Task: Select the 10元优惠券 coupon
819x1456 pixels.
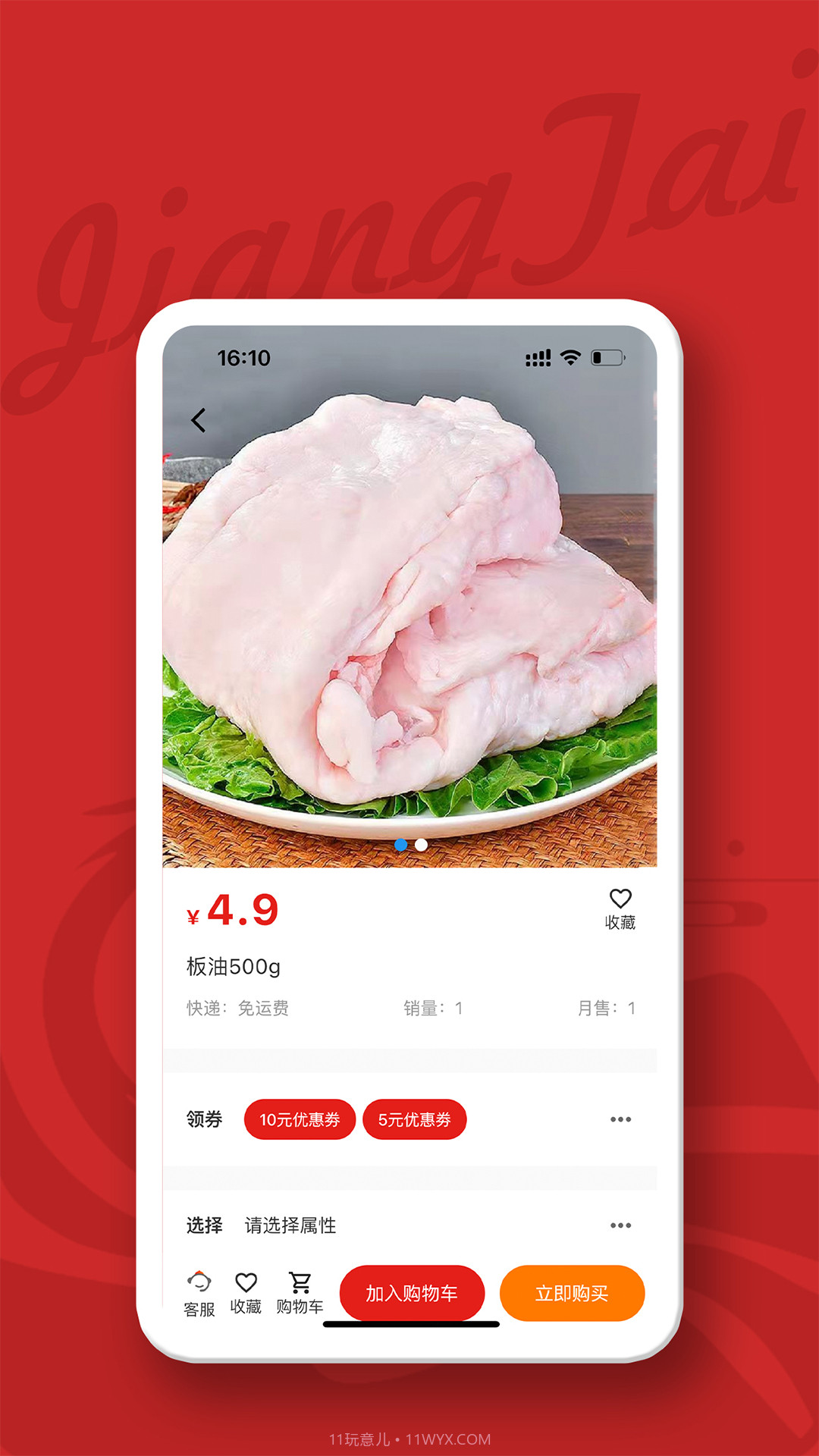Action: pos(300,1119)
